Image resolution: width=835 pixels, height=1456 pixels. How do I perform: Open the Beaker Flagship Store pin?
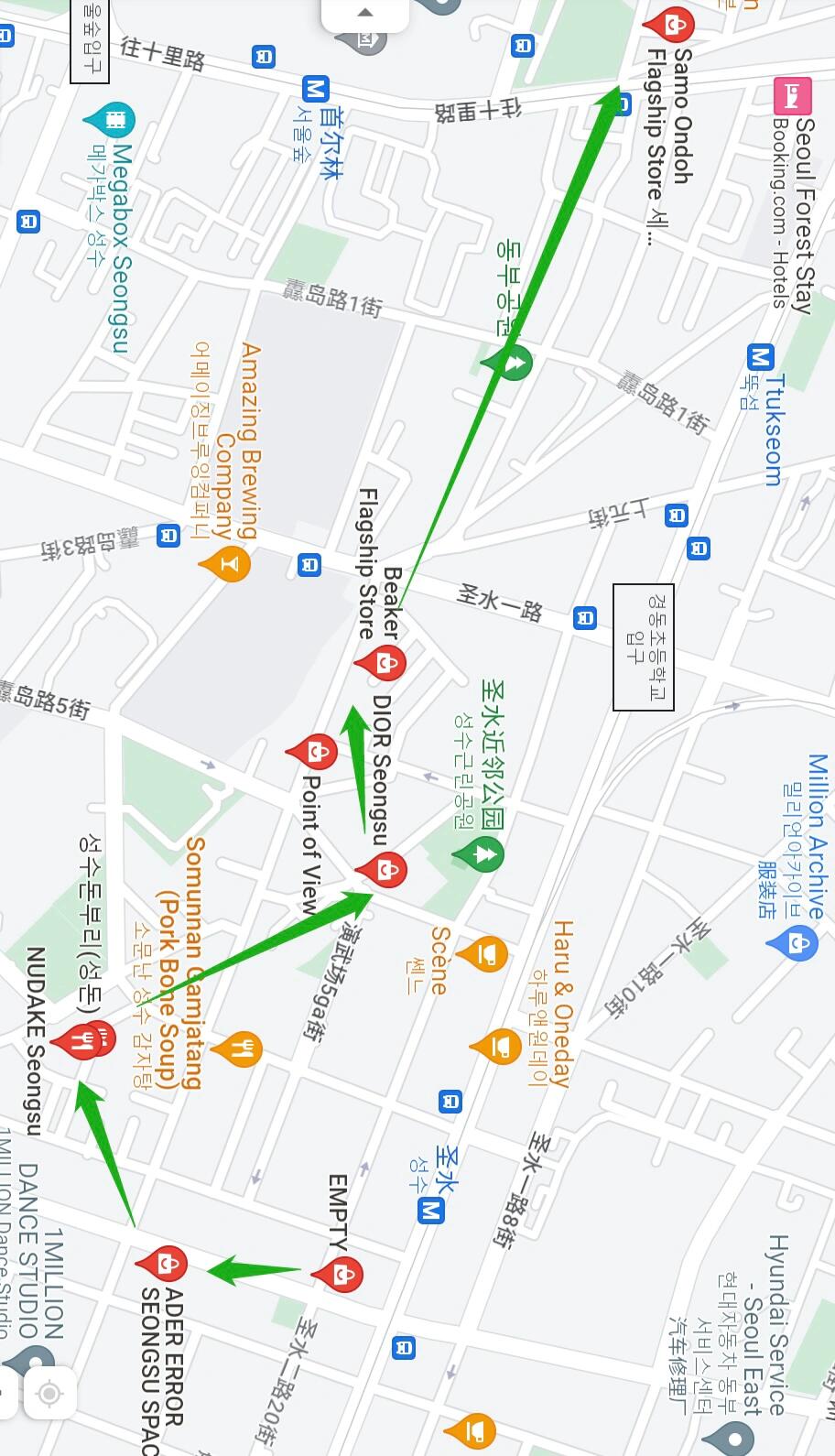(x=386, y=662)
